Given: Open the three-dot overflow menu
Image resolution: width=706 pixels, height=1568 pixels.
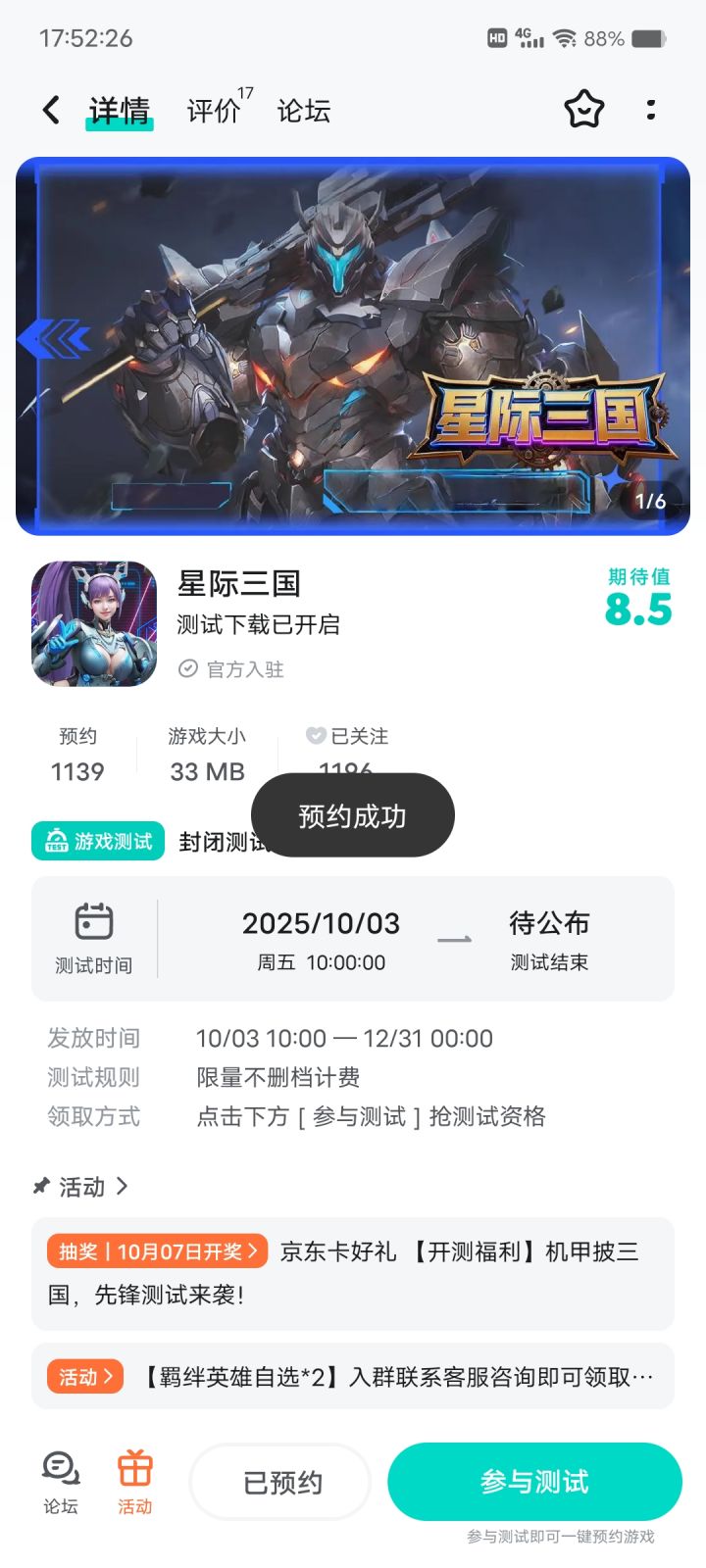Looking at the screenshot, I should (x=650, y=110).
